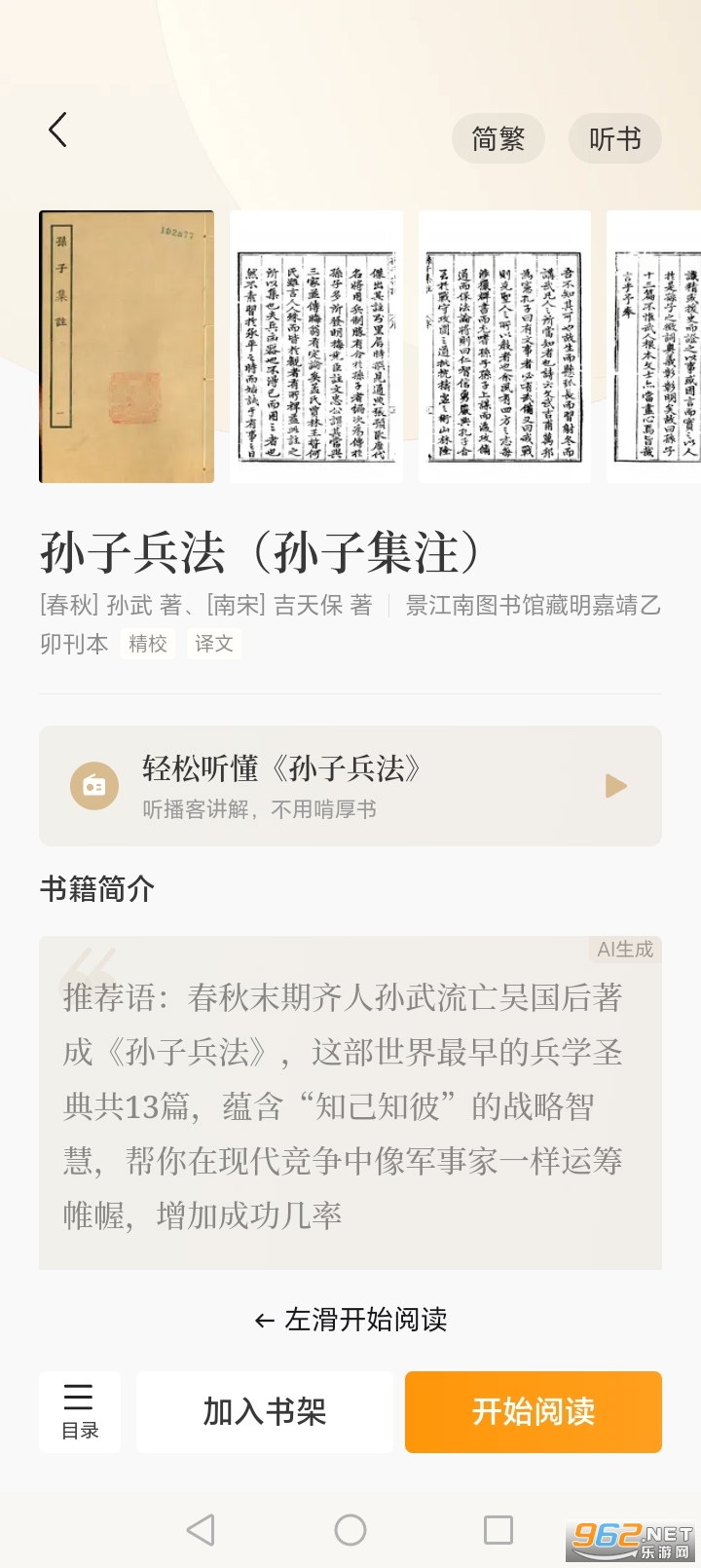Select the 译文 translation tag
This screenshot has width=701, height=1568.
point(213,644)
